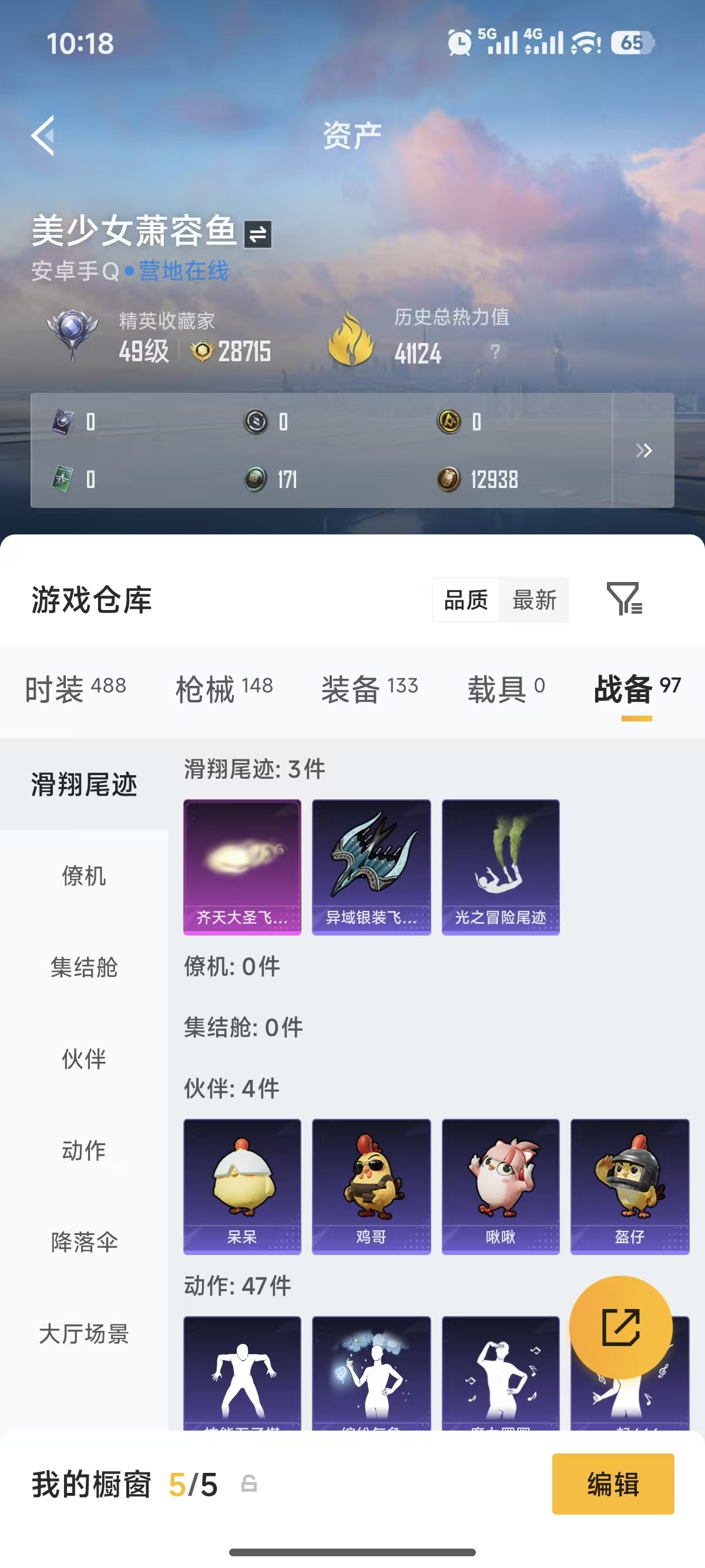Tap the account switch icon beside the username
705x1568 pixels.
tap(257, 234)
